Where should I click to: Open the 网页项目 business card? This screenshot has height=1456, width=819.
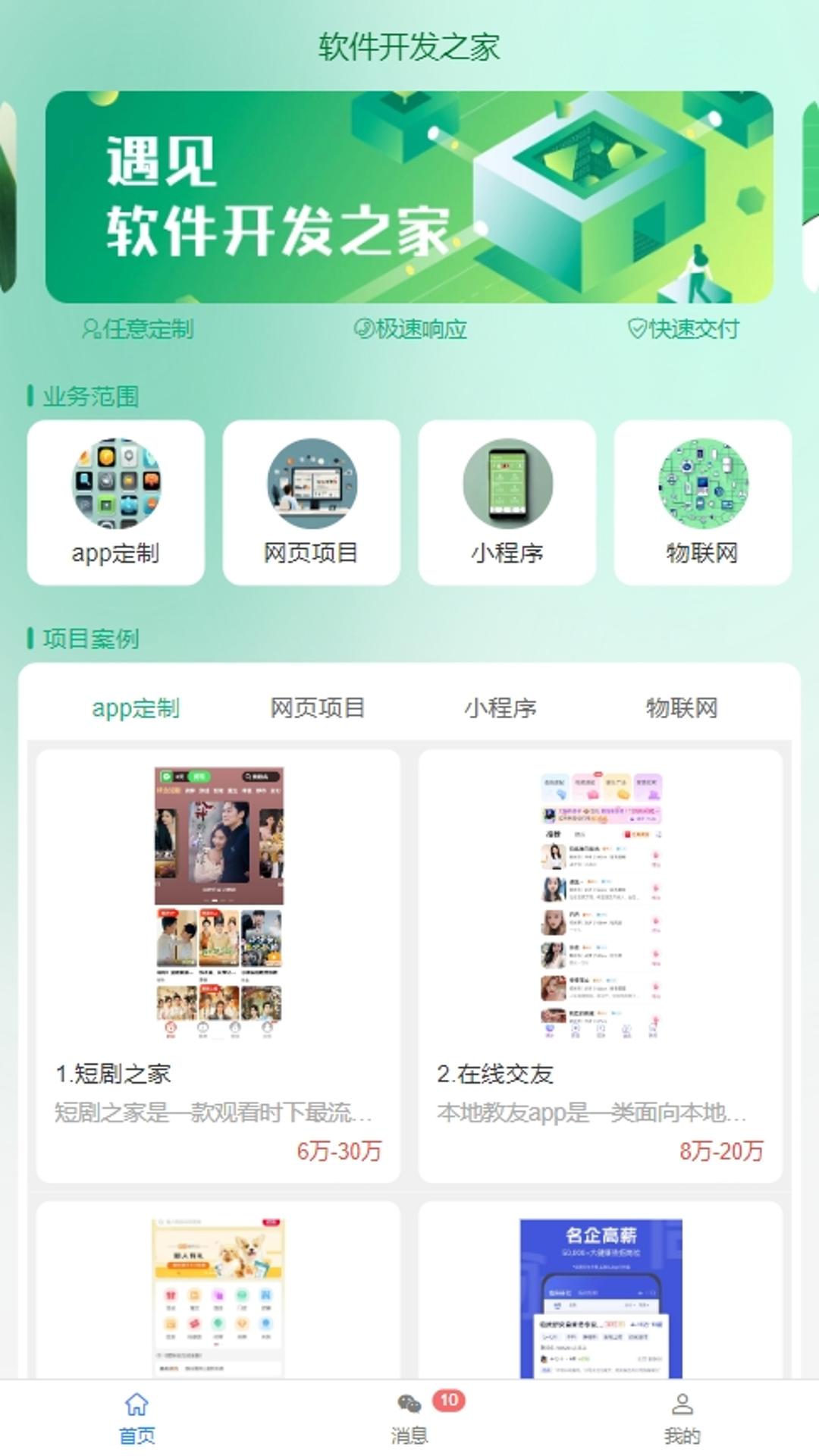[311, 502]
